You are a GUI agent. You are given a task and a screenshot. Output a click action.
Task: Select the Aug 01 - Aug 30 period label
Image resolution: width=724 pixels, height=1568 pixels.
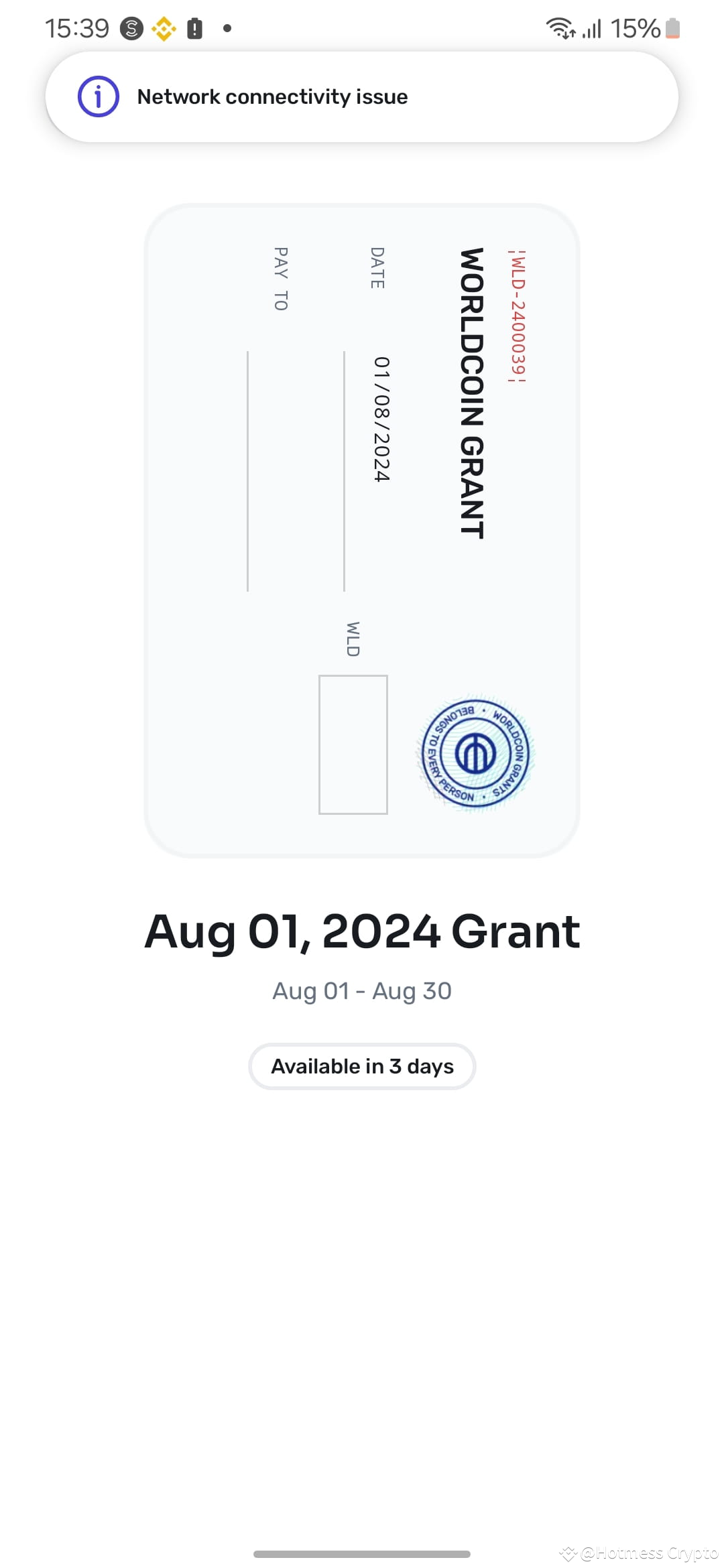362,990
